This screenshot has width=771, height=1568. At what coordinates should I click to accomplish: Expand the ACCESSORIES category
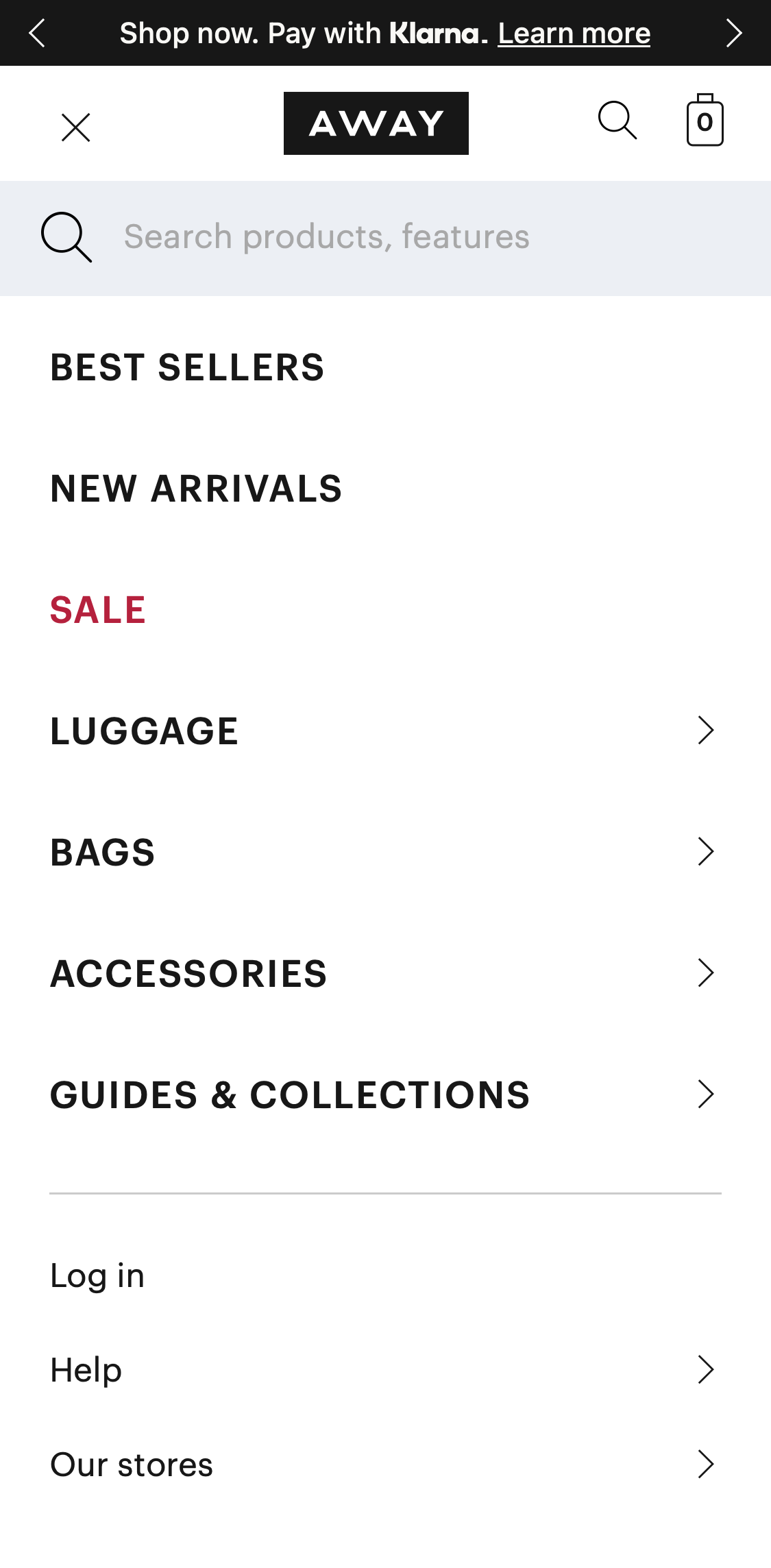coord(705,972)
